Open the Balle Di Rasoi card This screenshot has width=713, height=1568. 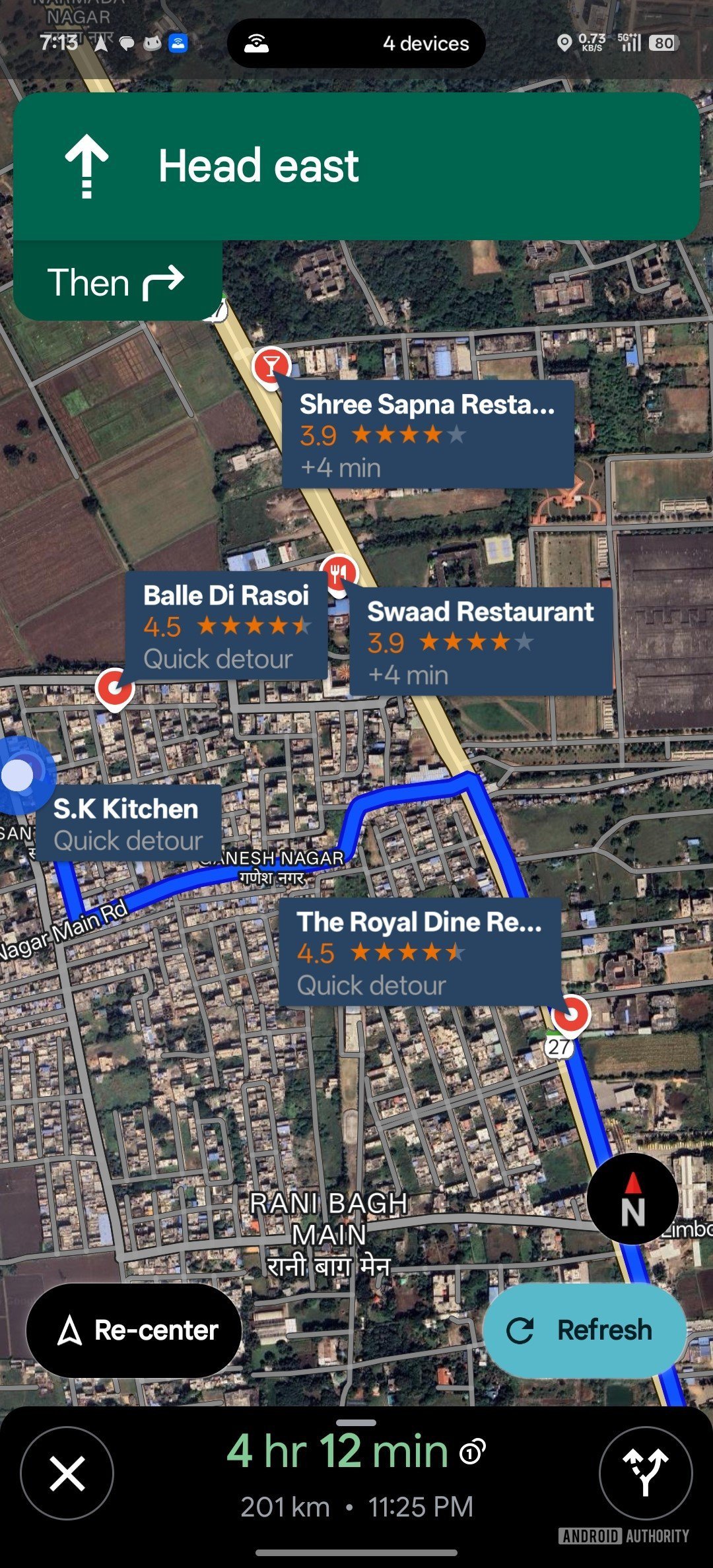[x=226, y=626]
